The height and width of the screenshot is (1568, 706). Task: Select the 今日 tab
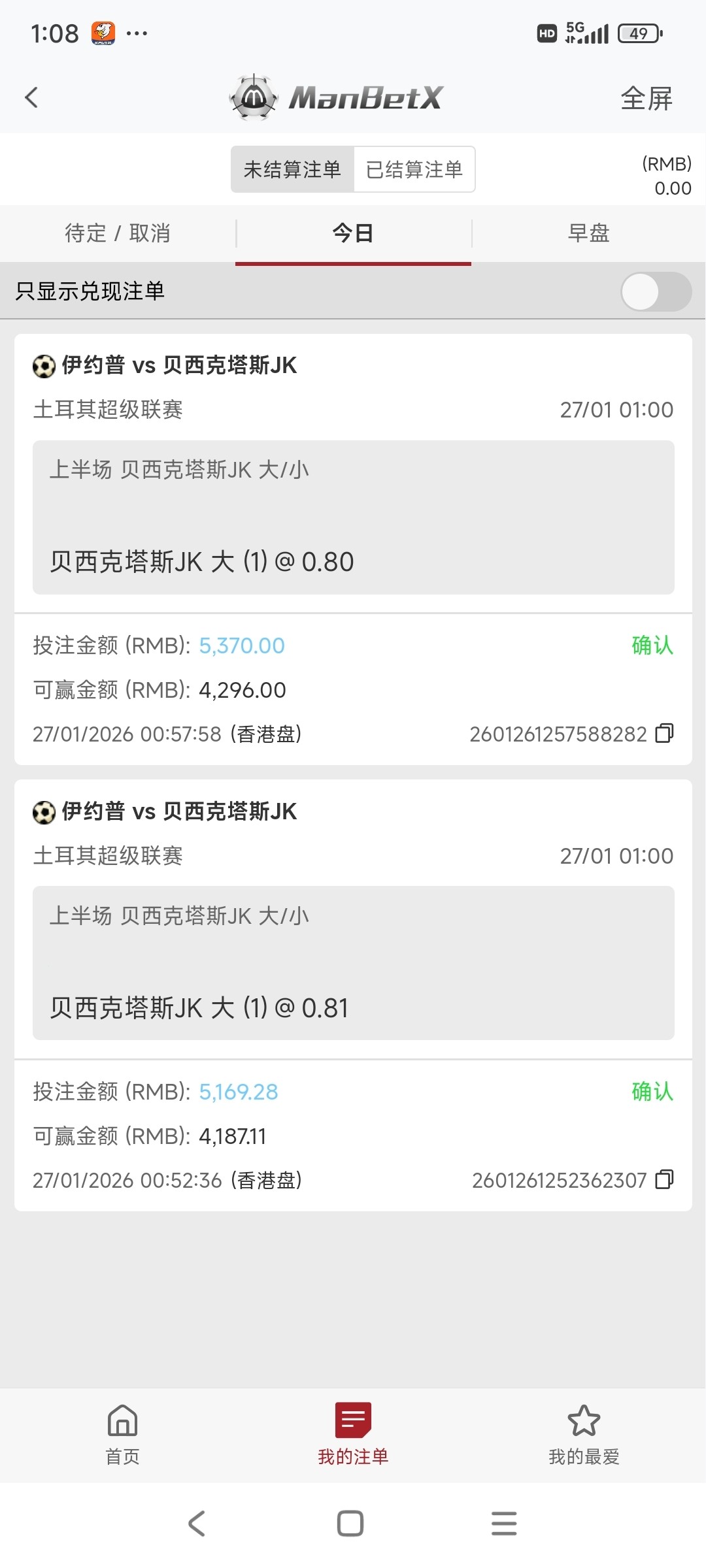pyautogui.click(x=353, y=233)
